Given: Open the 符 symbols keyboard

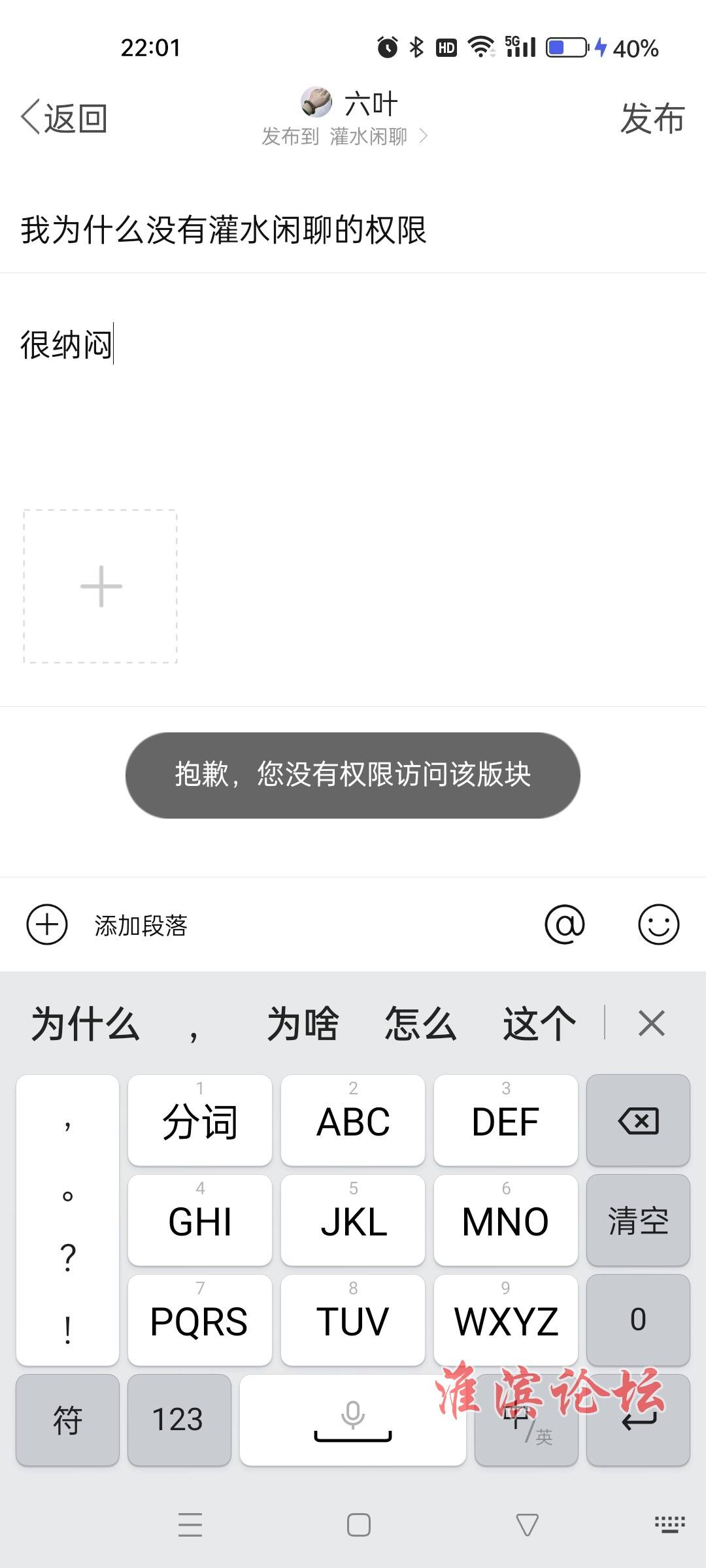Looking at the screenshot, I should pos(67,1420).
